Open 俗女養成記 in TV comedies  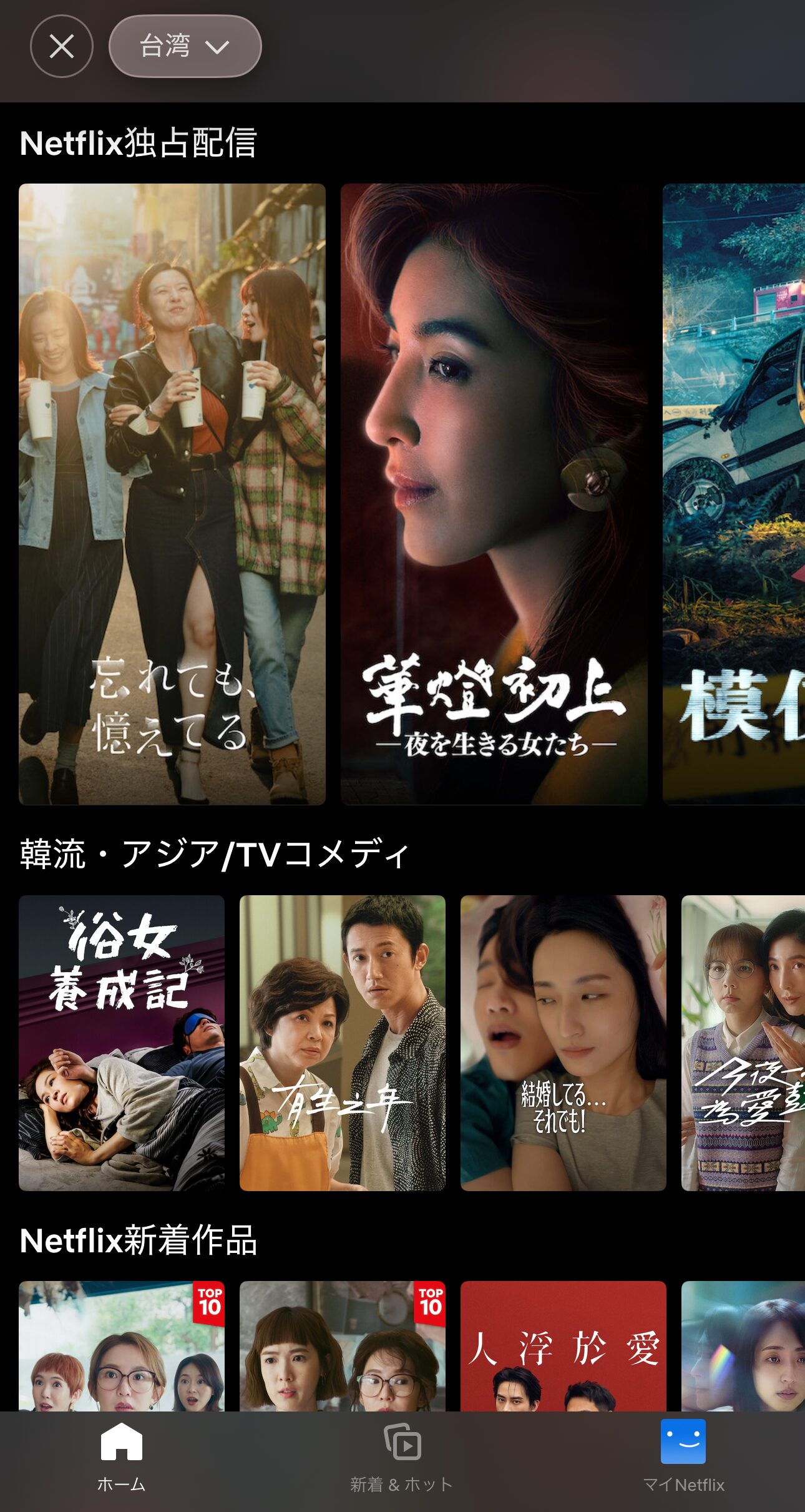click(x=122, y=1043)
